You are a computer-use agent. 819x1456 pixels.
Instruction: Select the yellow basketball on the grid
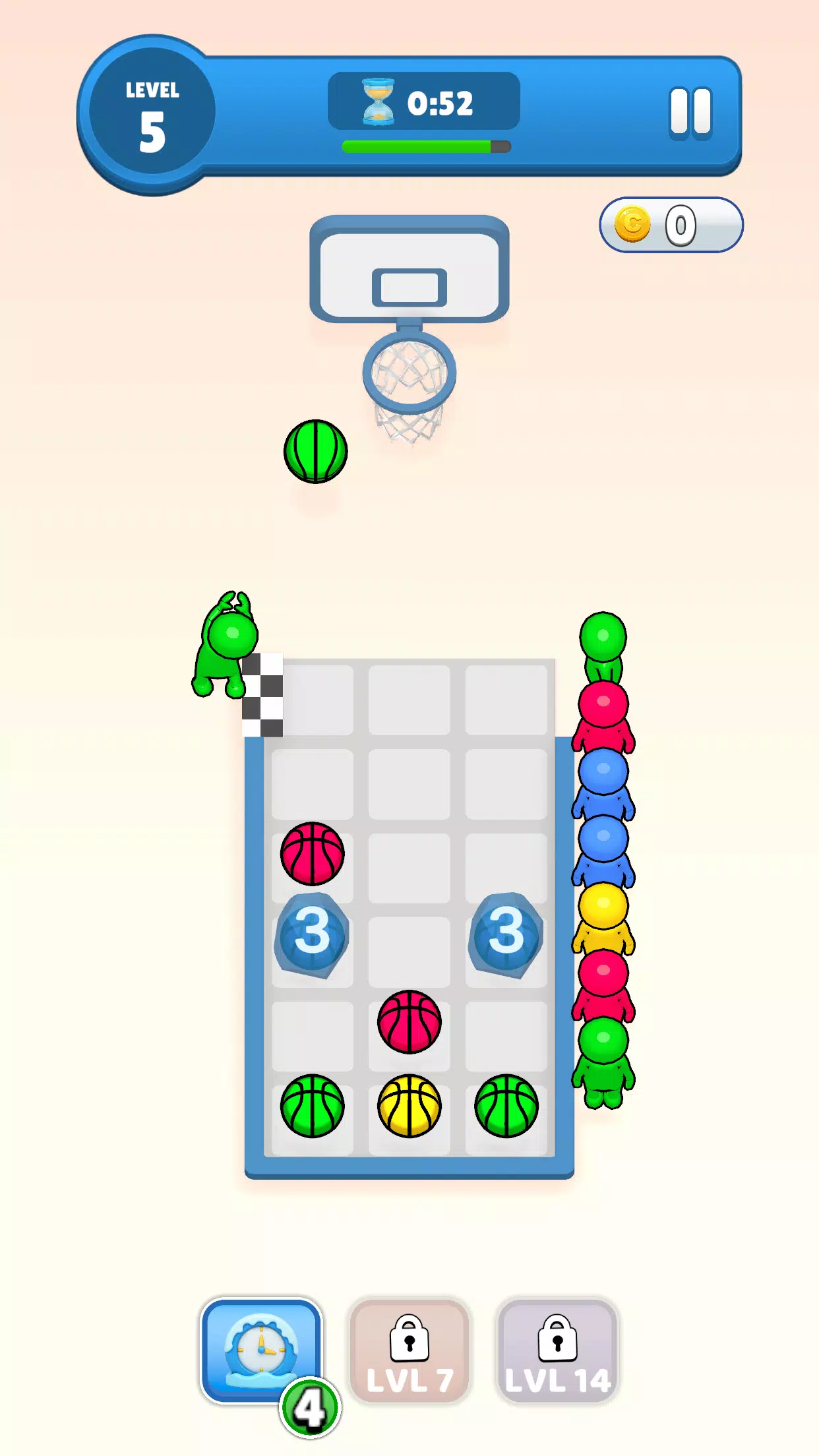pyautogui.click(x=409, y=1106)
